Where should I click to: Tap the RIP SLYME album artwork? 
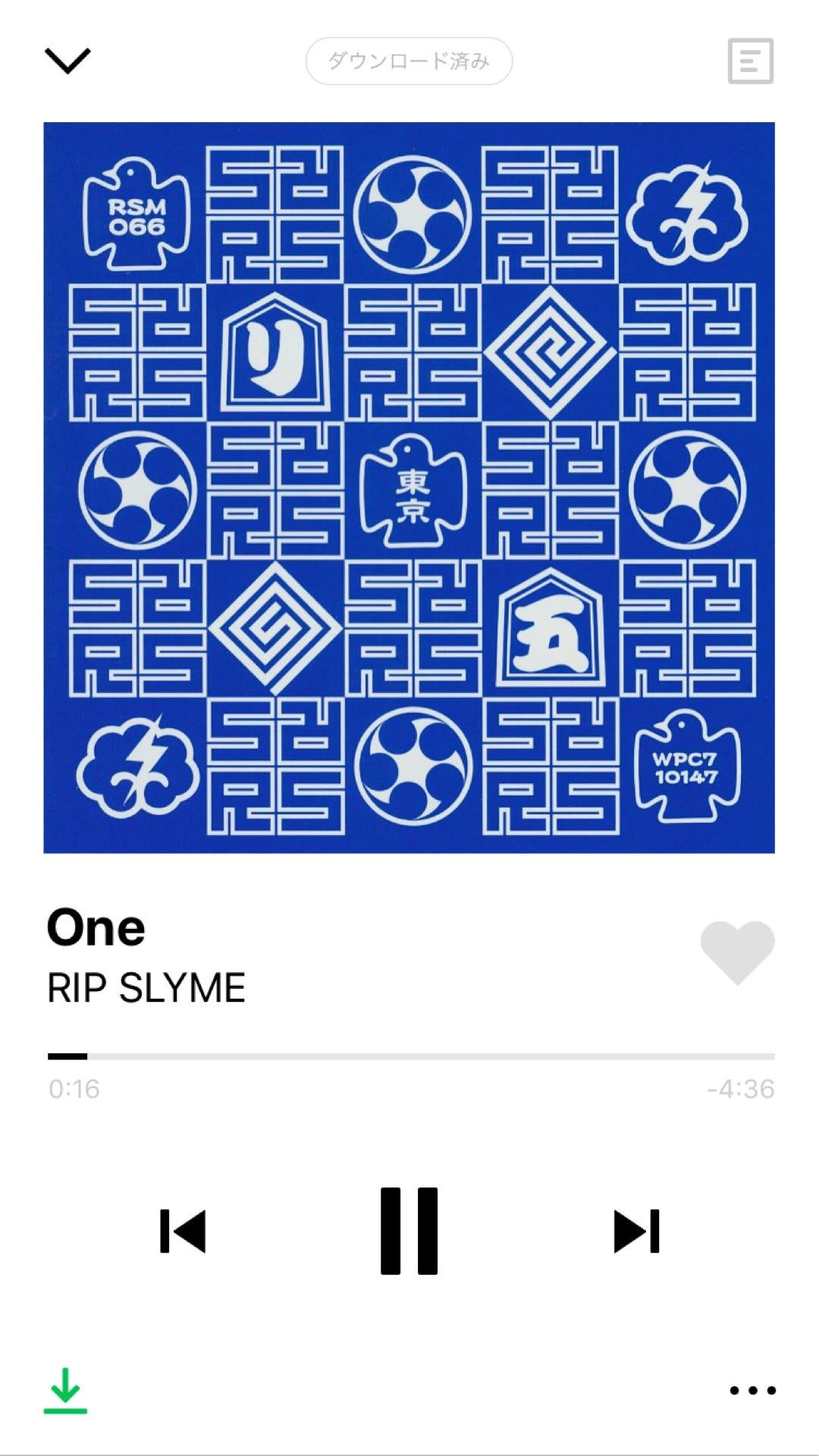[x=409, y=487]
